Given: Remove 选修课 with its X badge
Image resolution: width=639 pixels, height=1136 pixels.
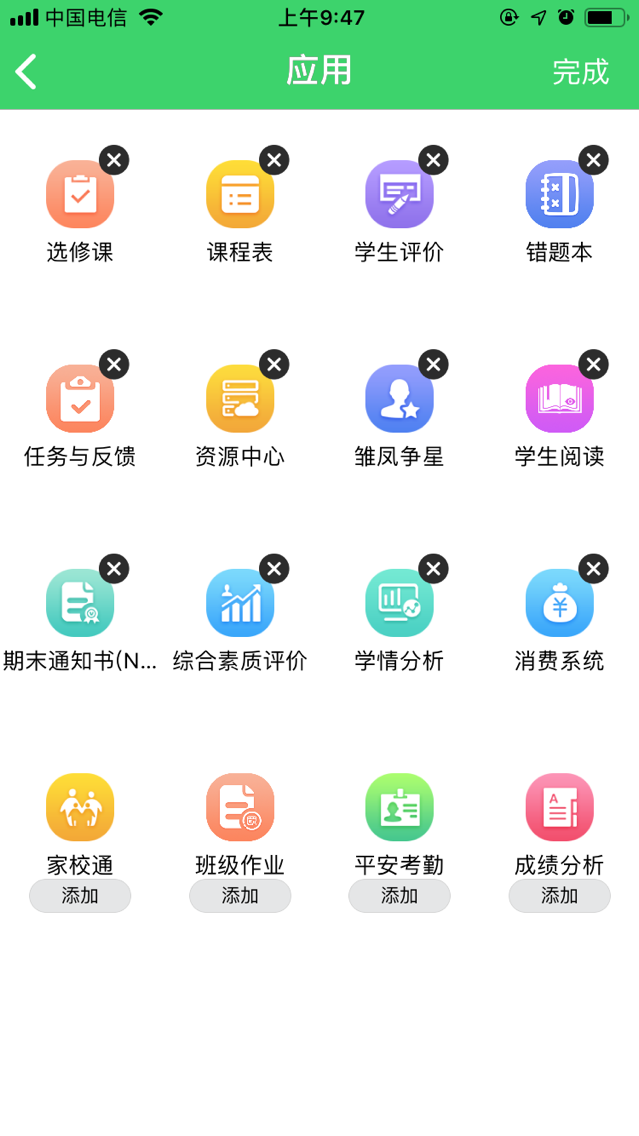Looking at the screenshot, I should coord(114,160).
